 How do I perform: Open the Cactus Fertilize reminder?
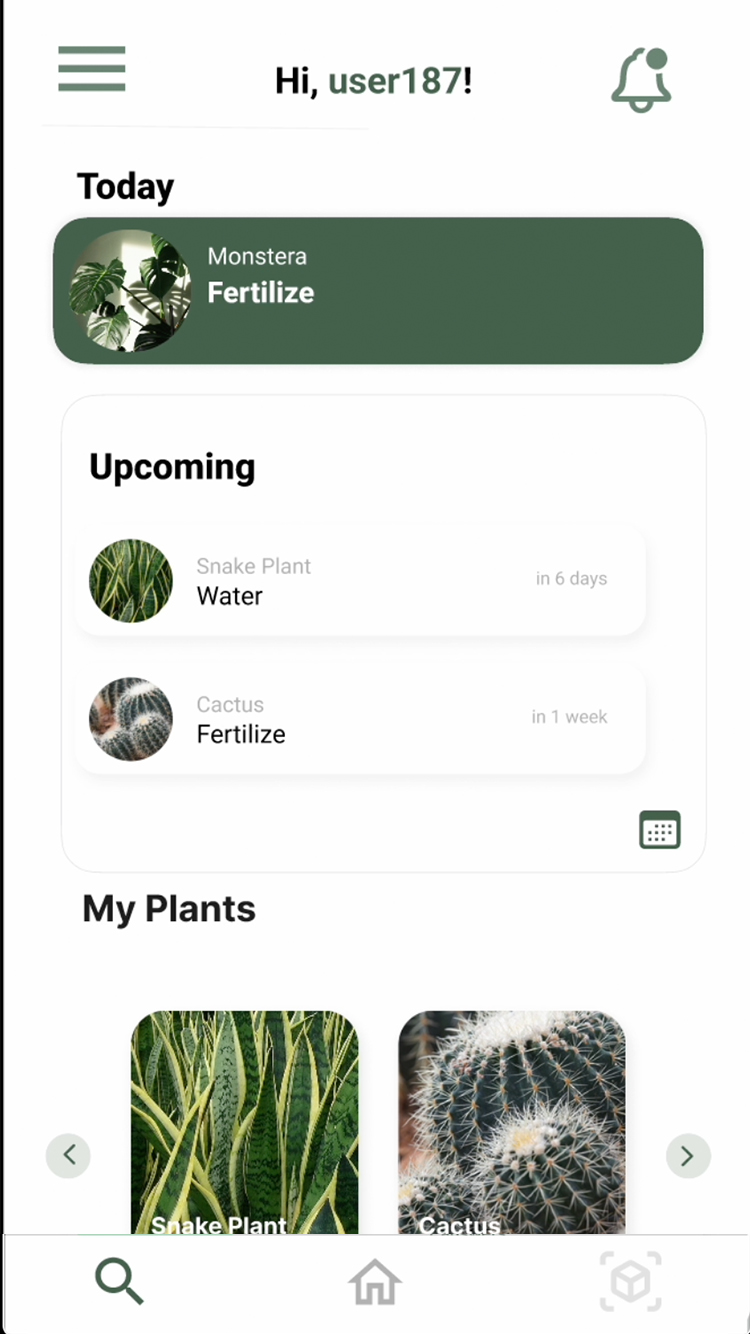[360, 719]
